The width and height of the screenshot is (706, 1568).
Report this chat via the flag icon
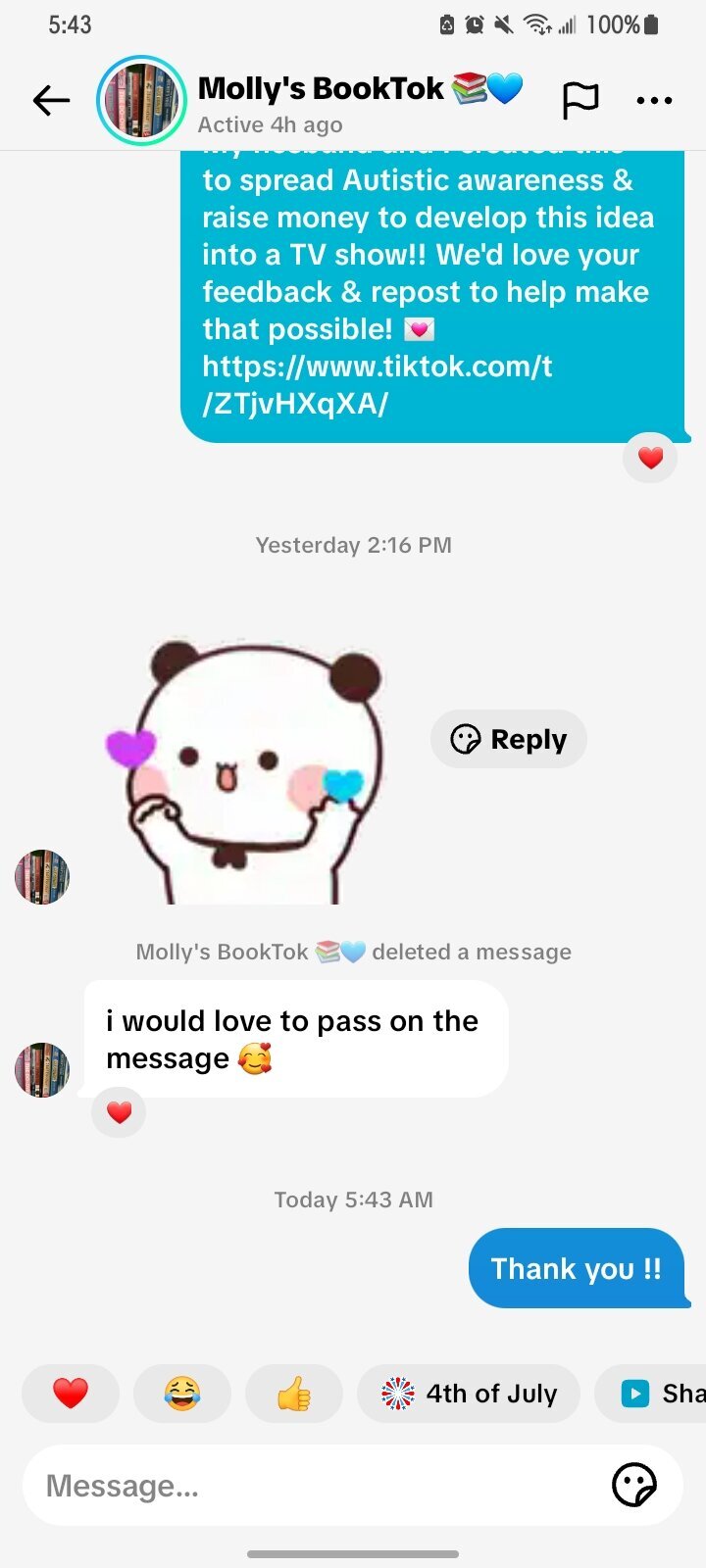580,100
